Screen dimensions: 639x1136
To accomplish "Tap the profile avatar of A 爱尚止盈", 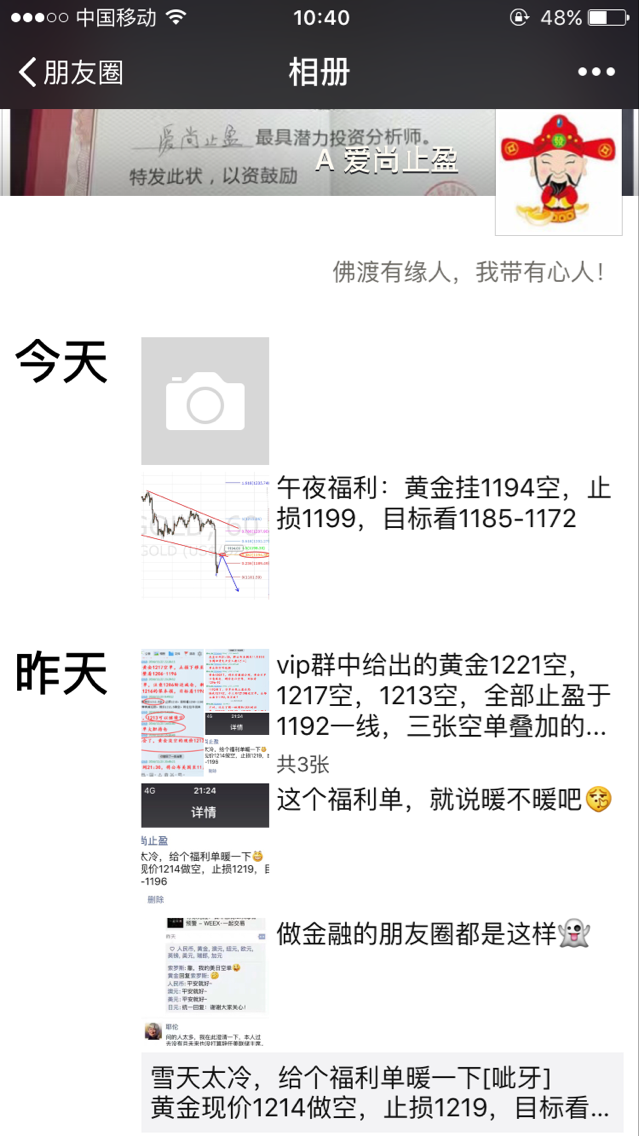I will [x=558, y=170].
